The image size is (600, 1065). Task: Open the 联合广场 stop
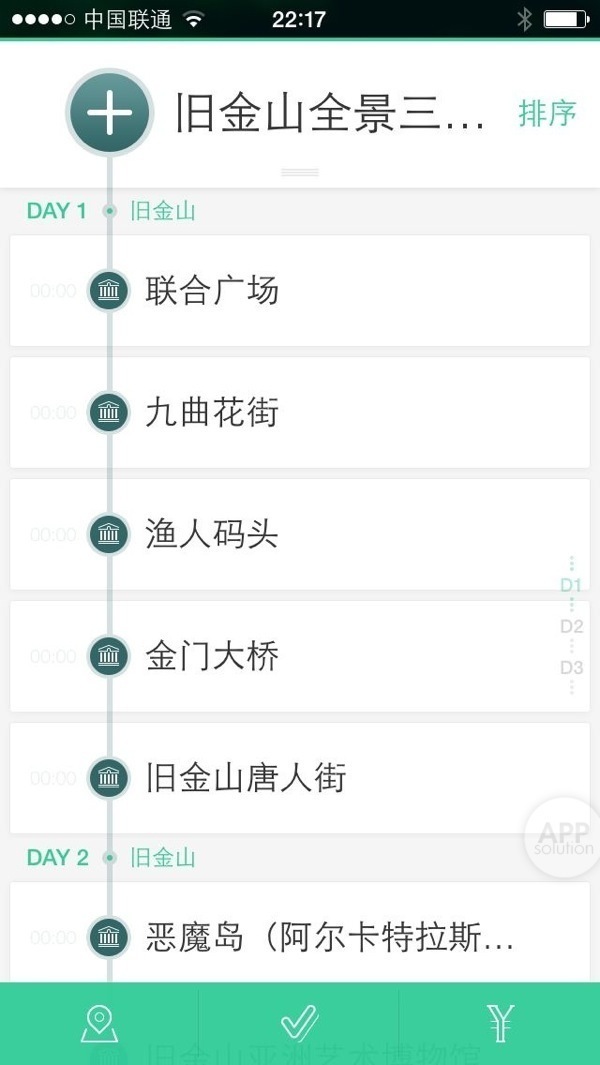(x=300, y=291)
